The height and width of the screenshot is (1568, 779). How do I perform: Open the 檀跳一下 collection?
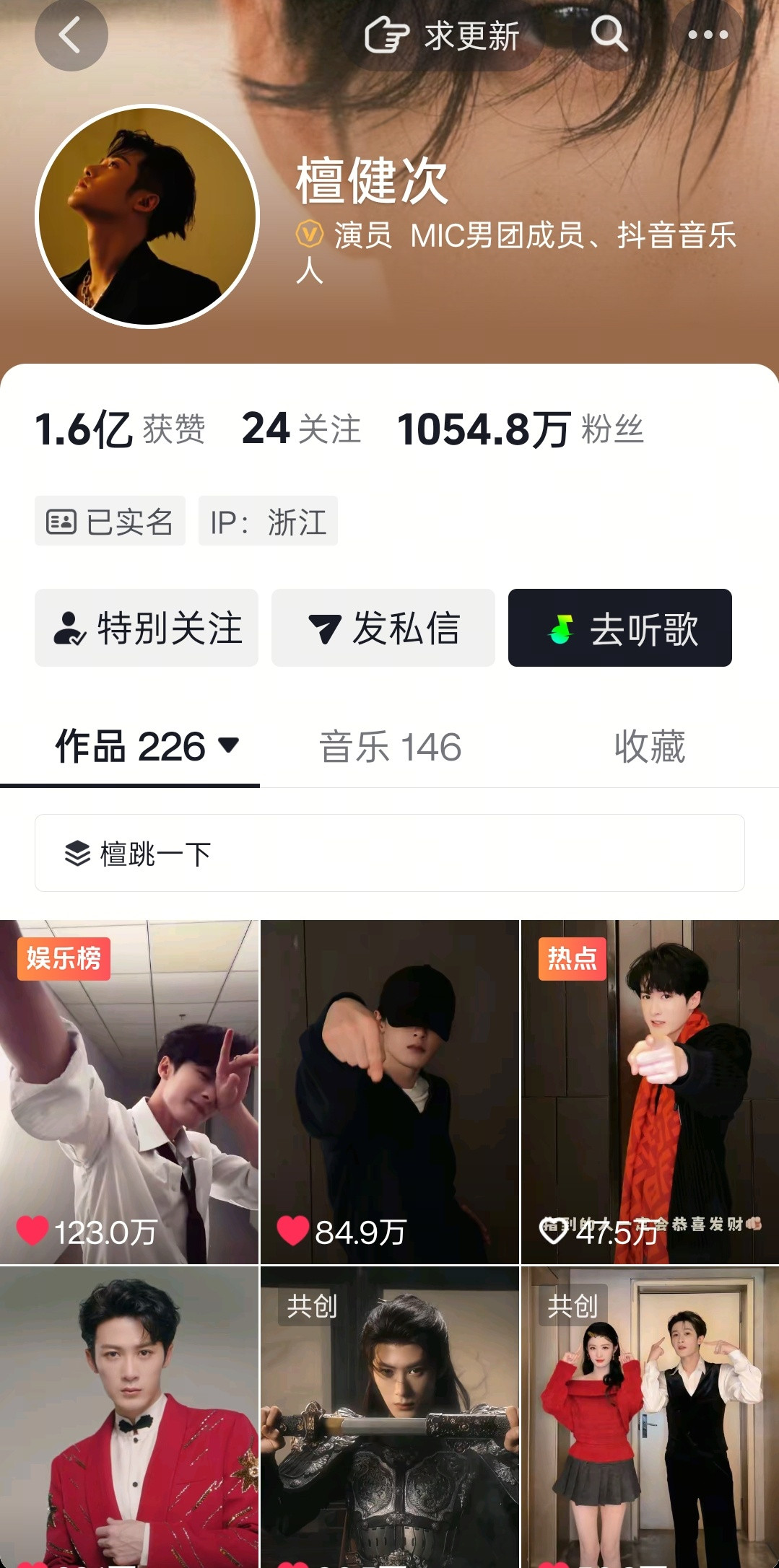point(388,854)
